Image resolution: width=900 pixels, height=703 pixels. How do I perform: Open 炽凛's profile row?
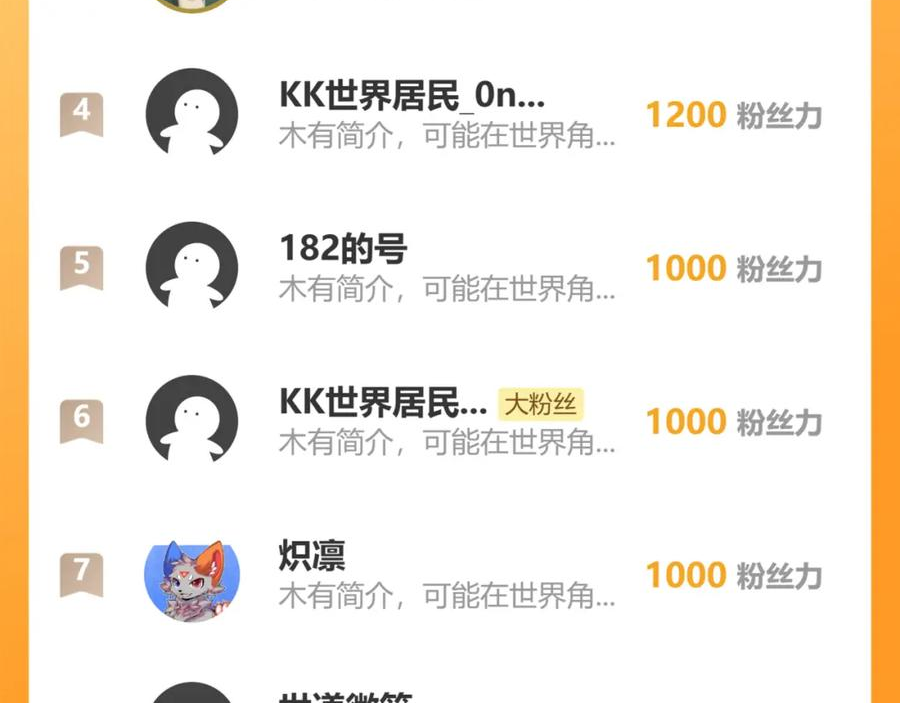[449, 574]
